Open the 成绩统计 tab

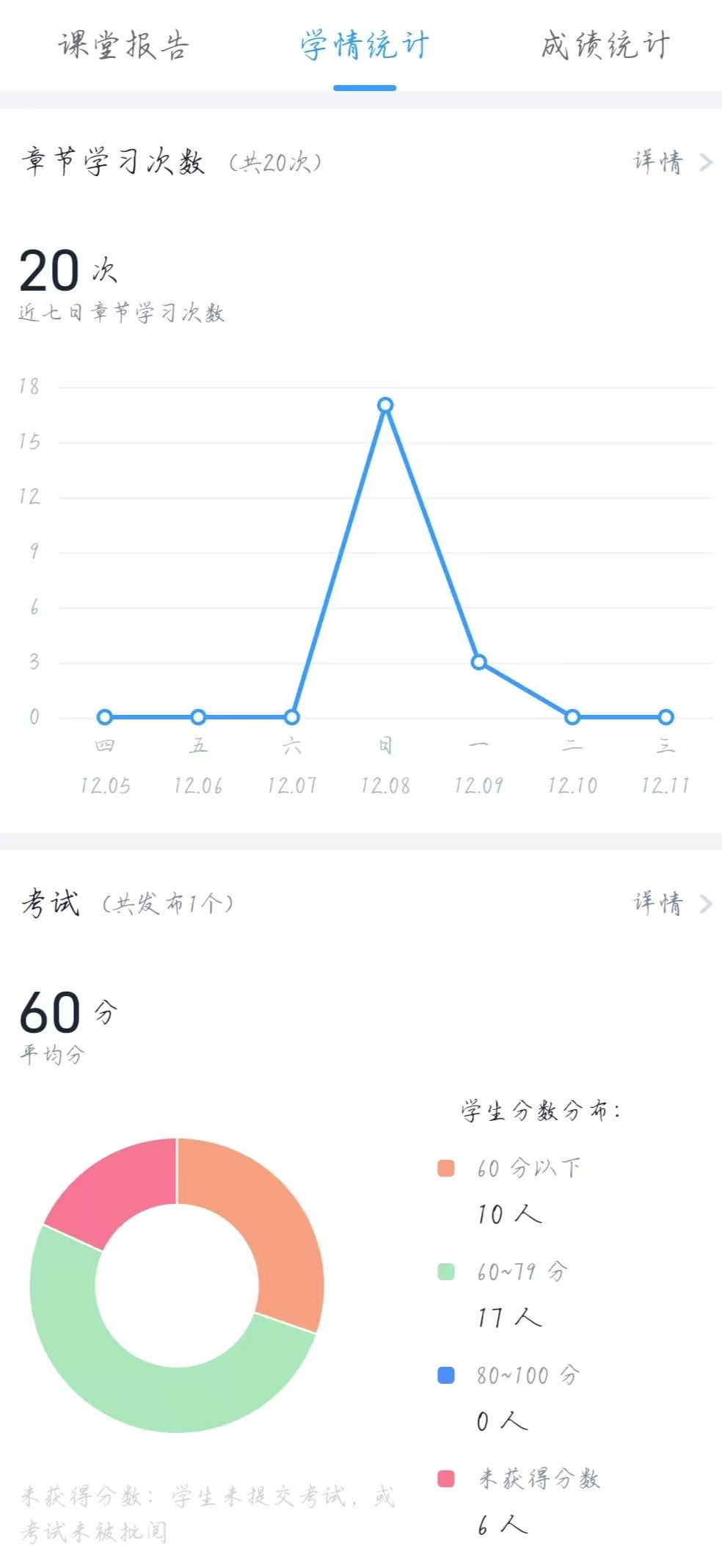pyautogui.click(x=605, y=46)
